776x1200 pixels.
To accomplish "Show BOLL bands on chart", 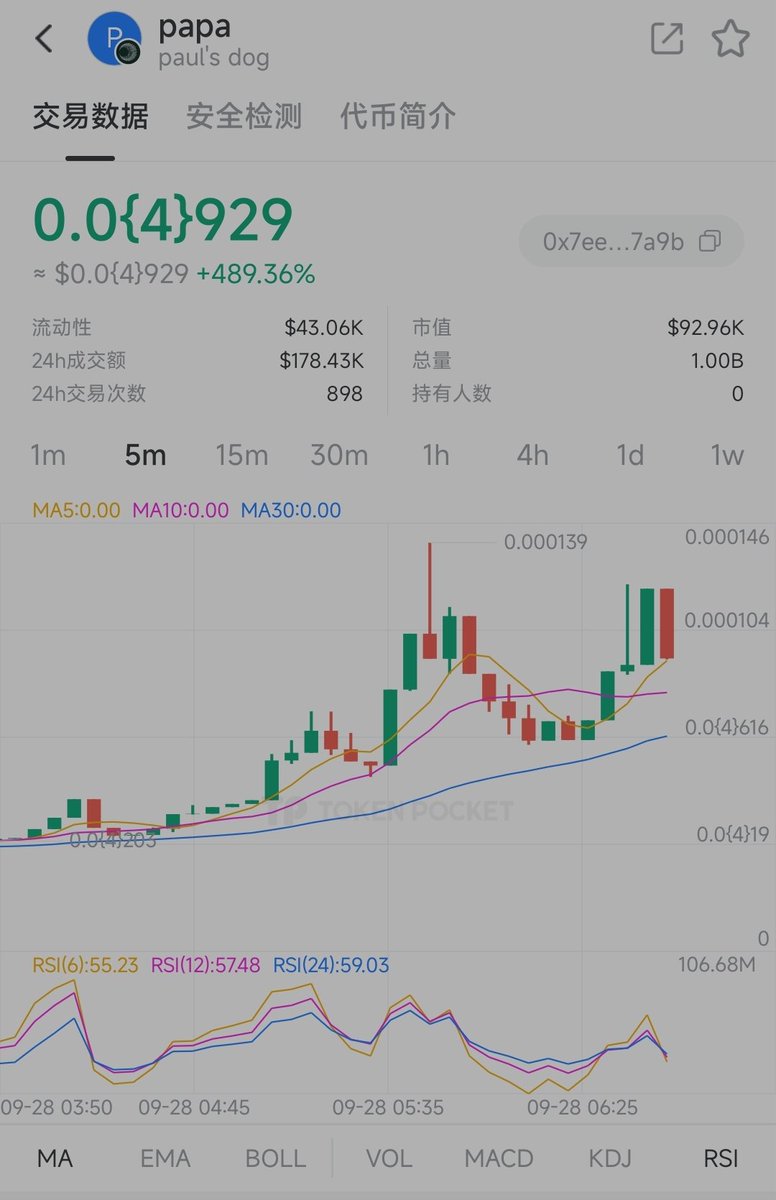I will pos(275,1158).
